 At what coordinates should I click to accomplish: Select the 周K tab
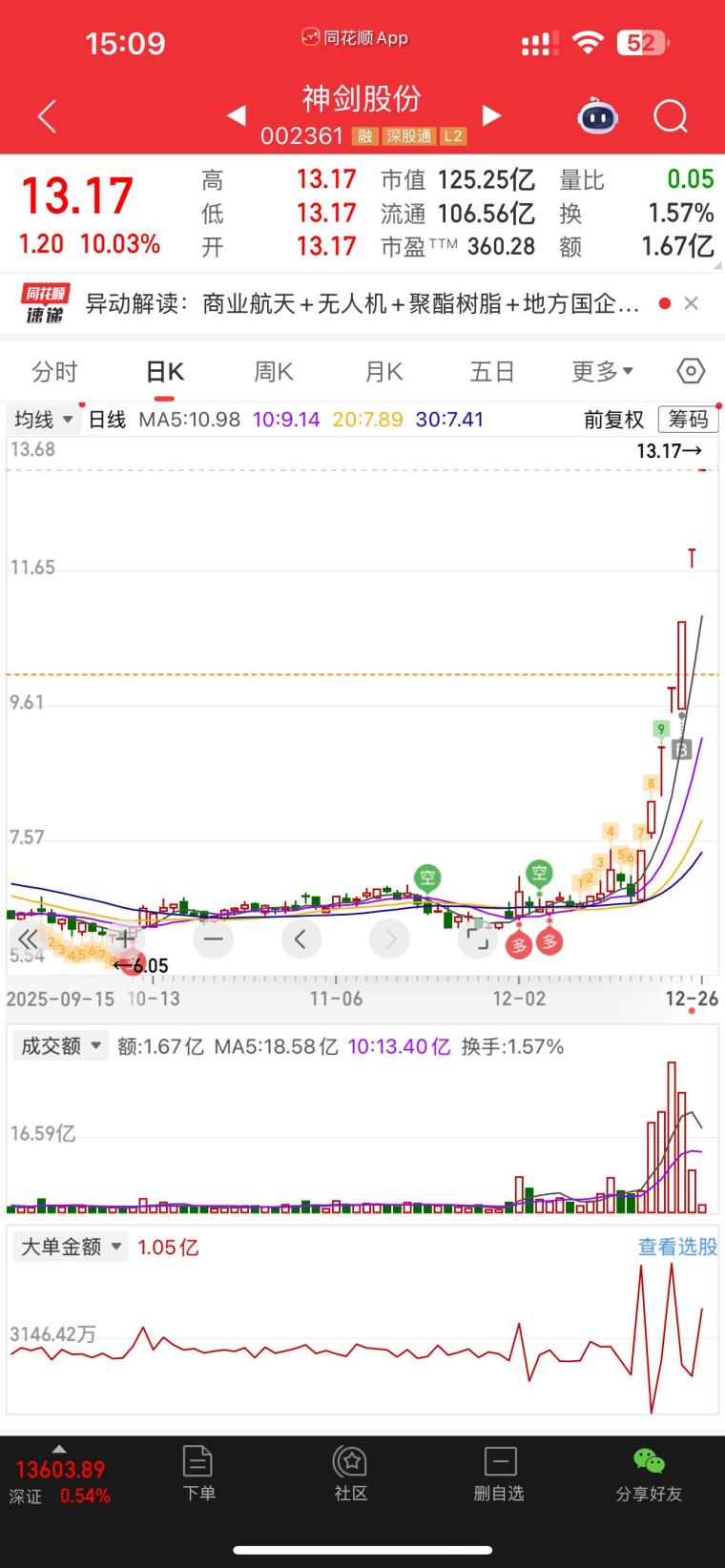coord(274,371)
